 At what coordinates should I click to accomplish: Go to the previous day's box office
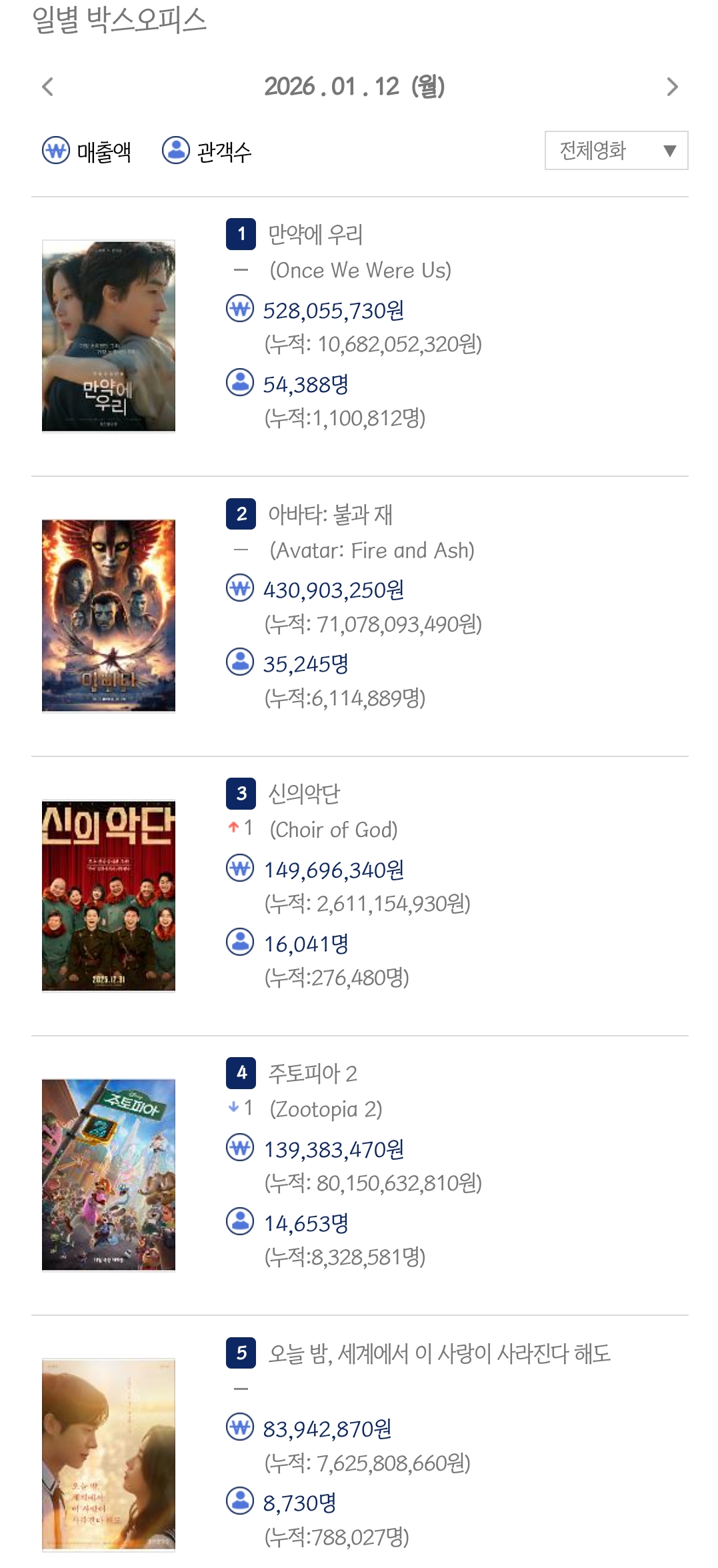pyautogui.click(x=47, y=87)
